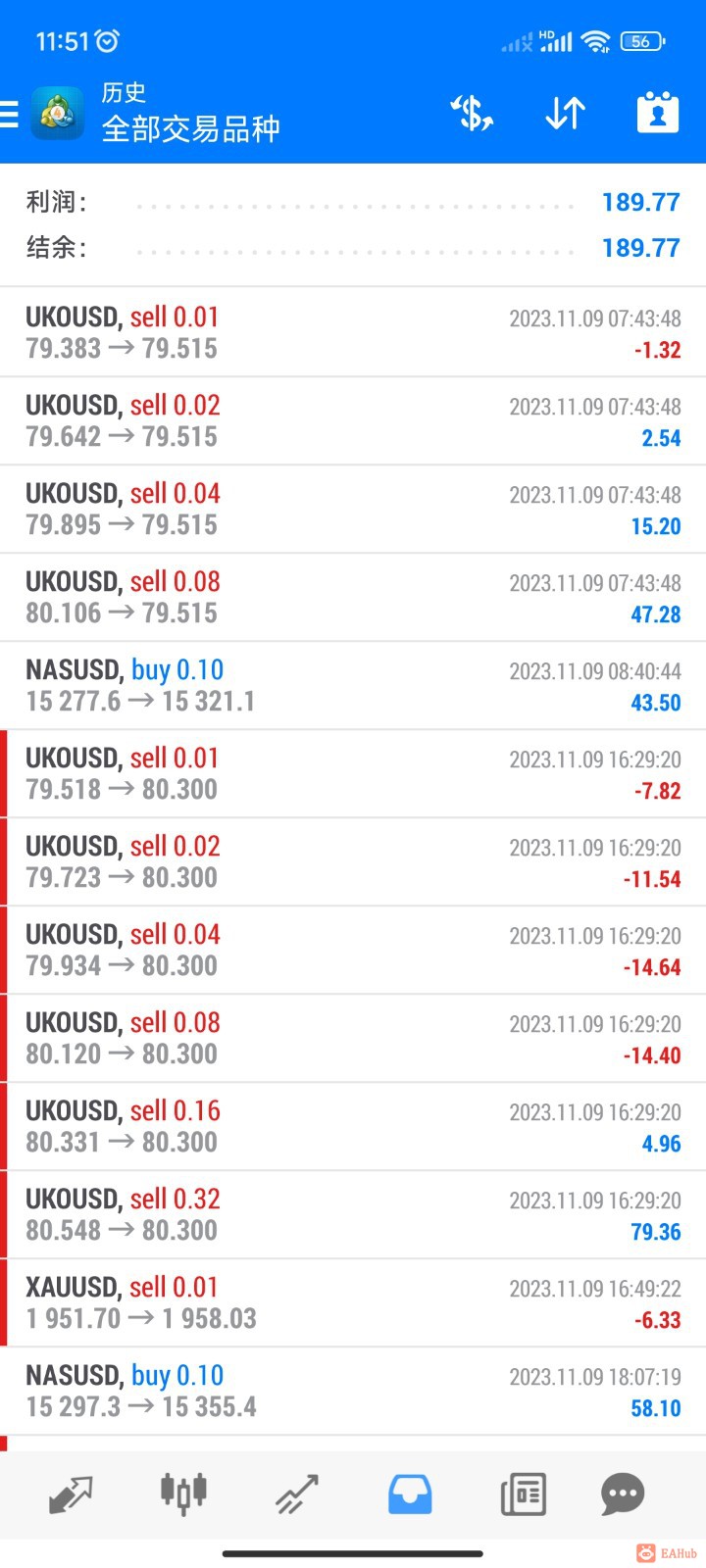Switch to the Chart candlestick tab

183,1494
